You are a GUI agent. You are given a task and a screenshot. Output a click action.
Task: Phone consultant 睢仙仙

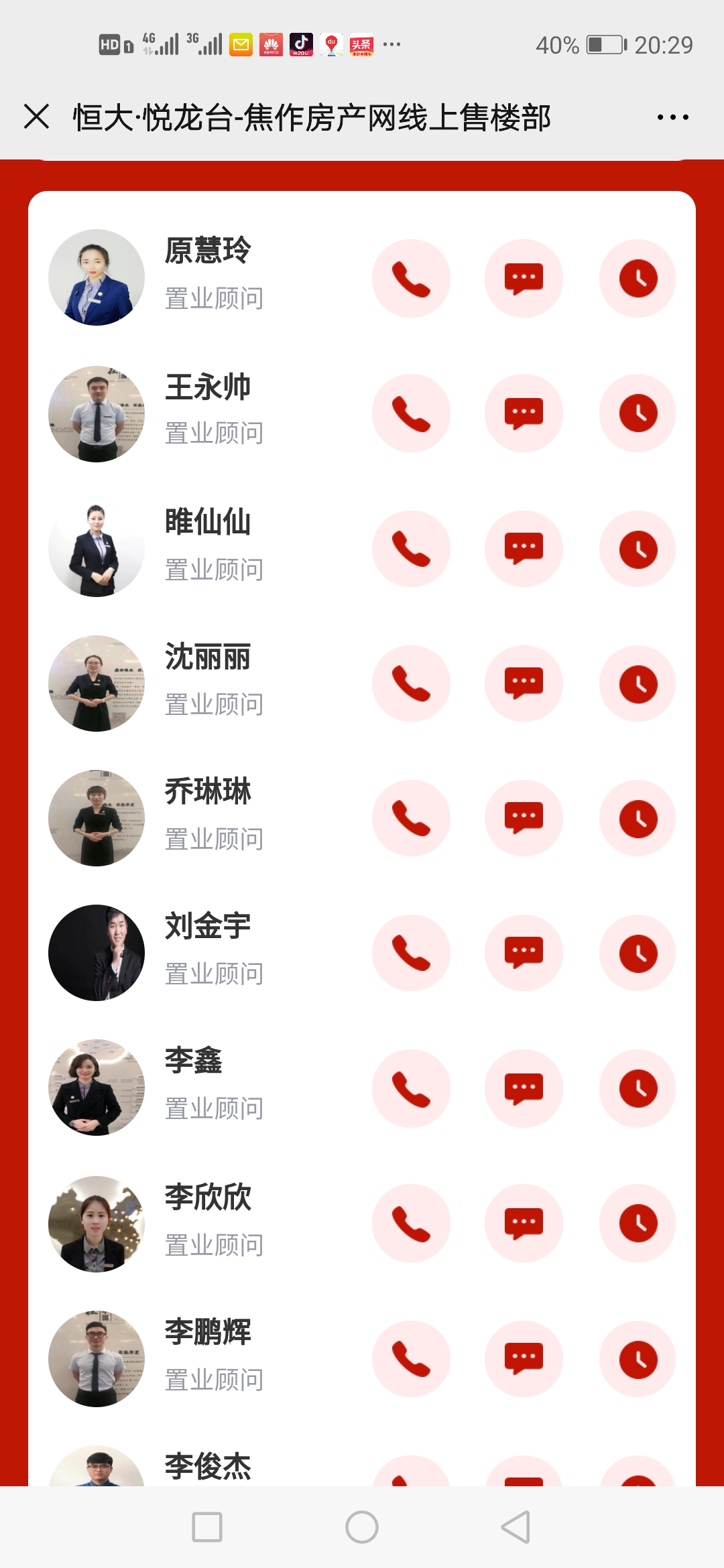(x=411, y=549)
